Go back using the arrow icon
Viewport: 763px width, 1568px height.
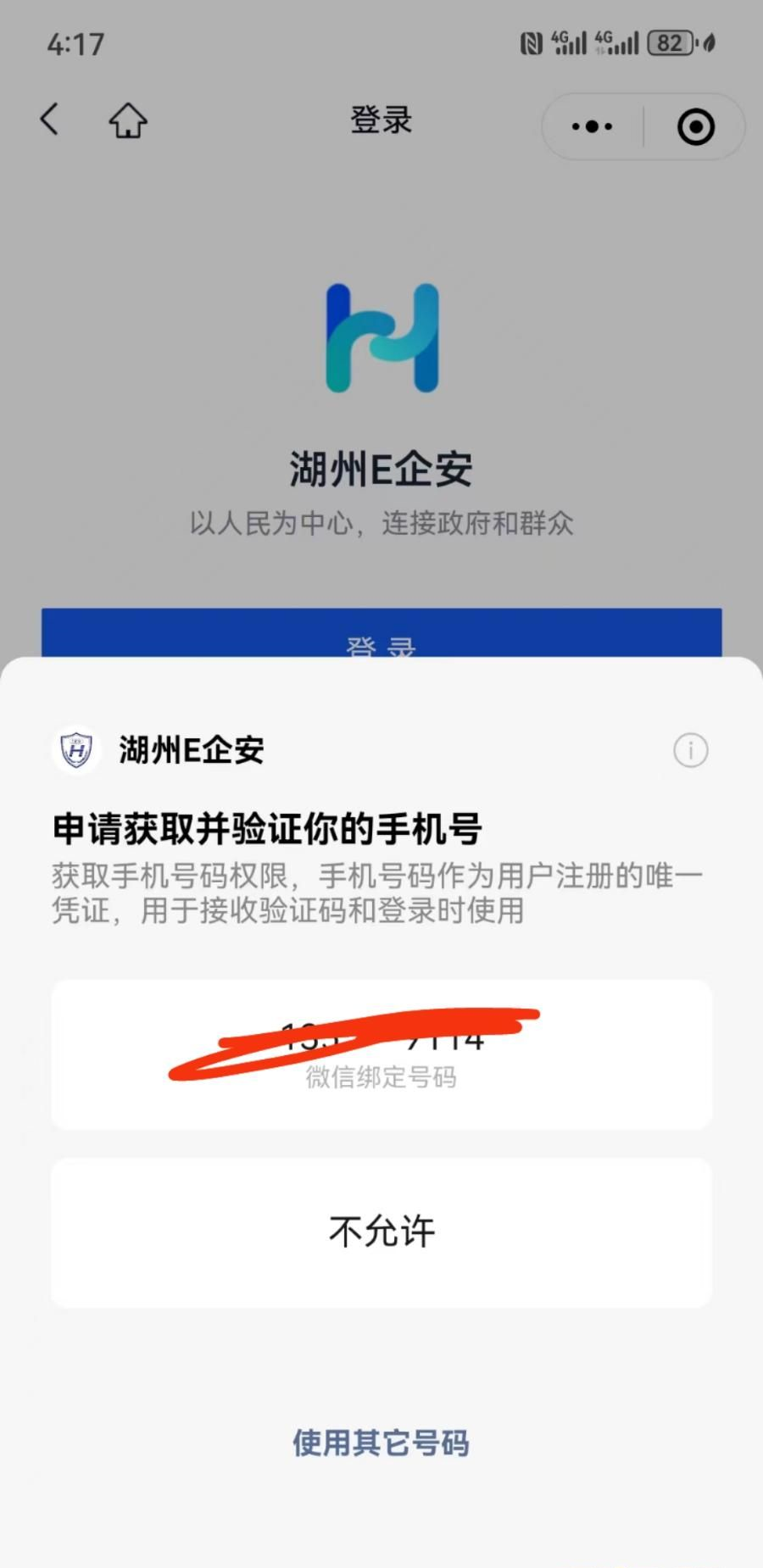50,120
